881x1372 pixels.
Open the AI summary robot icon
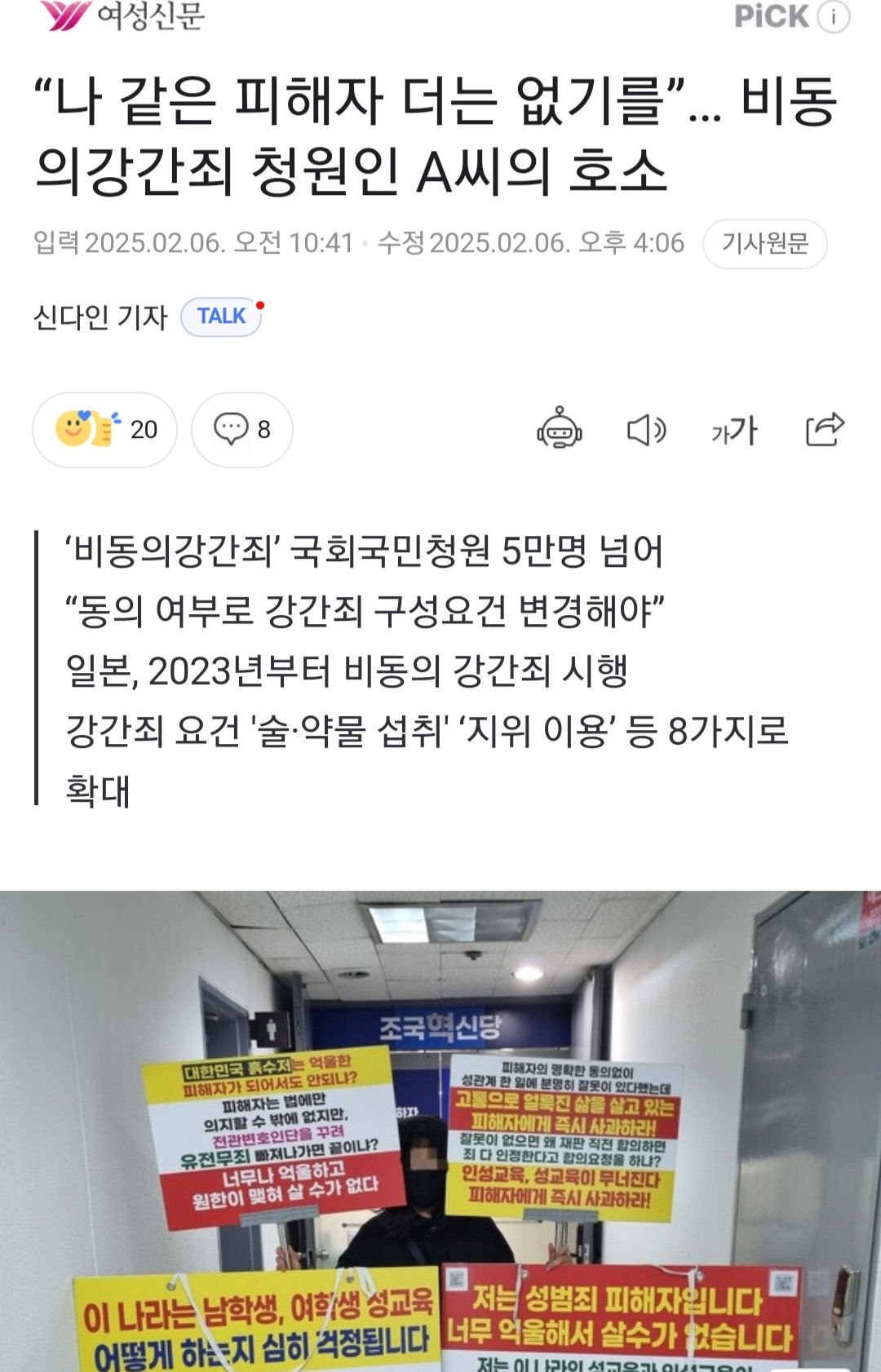(x=559, y=429)
